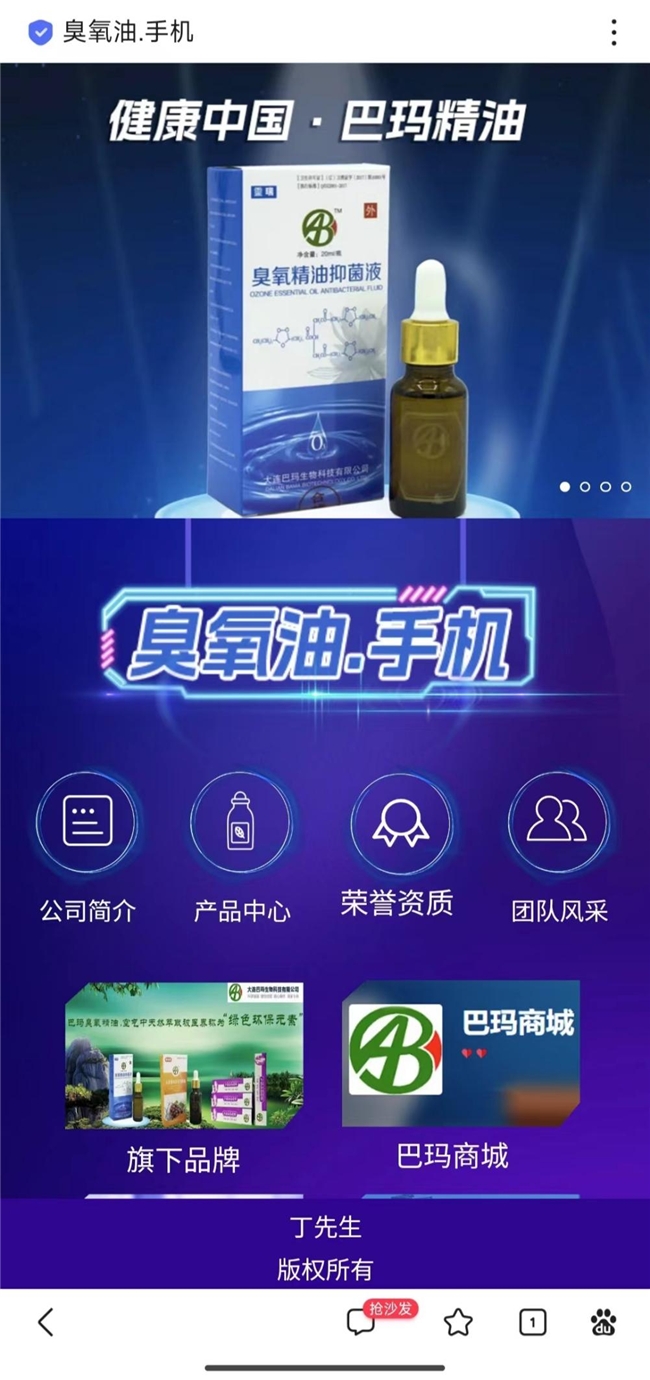Open the Baidu paw home button
Screen dimensions: 650x1380
click(x=603, y=1322)
